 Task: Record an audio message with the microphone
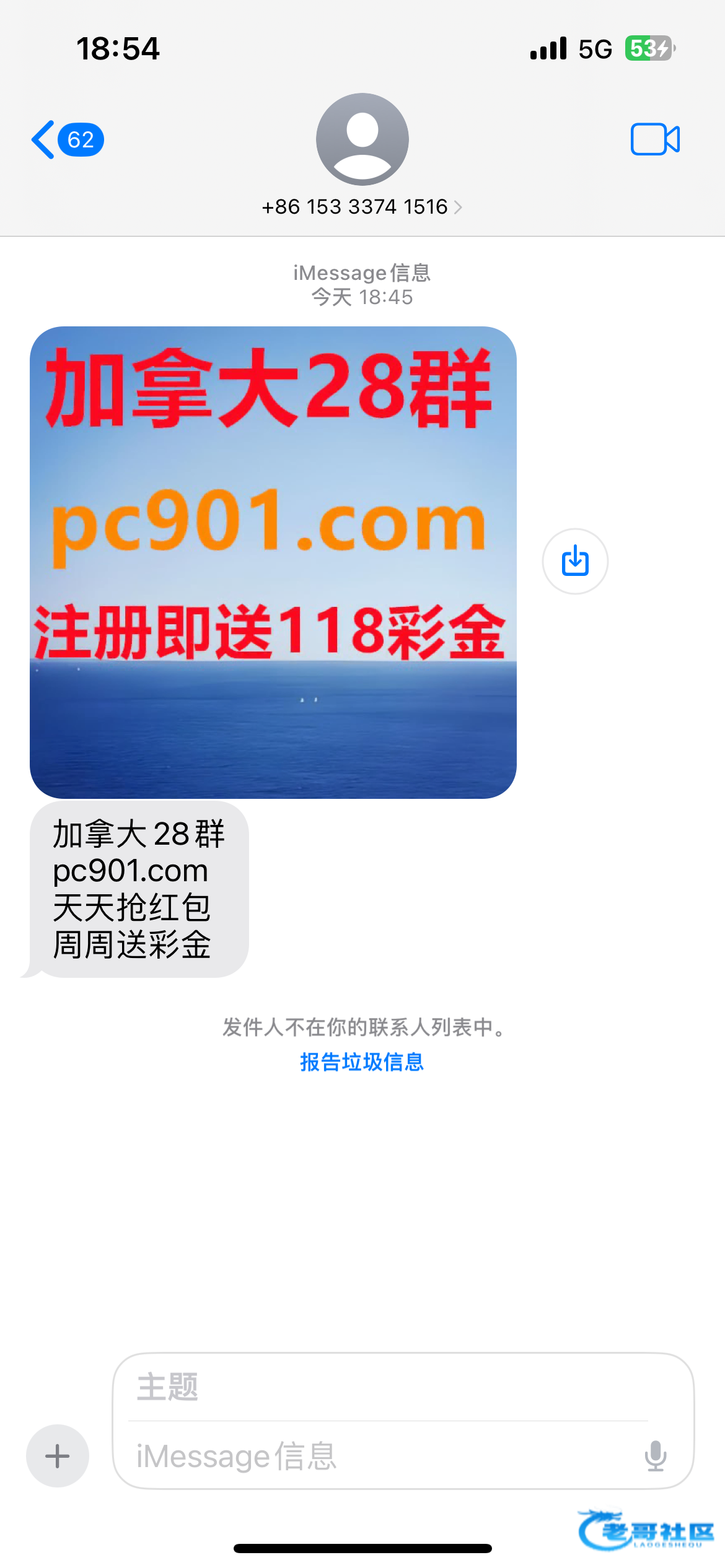point(656,1456)
